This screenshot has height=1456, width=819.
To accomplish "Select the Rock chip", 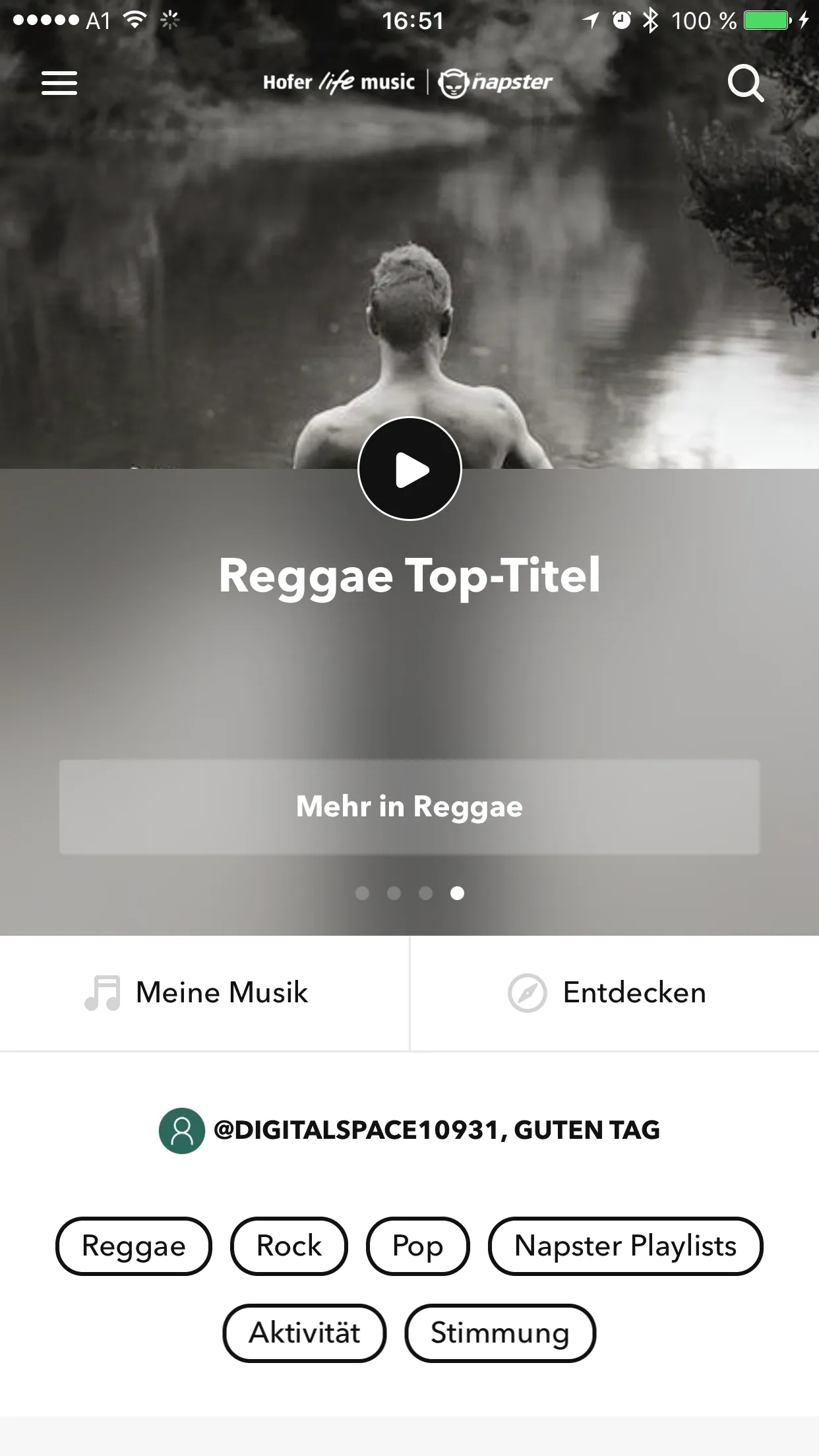I will point(289,1246).
